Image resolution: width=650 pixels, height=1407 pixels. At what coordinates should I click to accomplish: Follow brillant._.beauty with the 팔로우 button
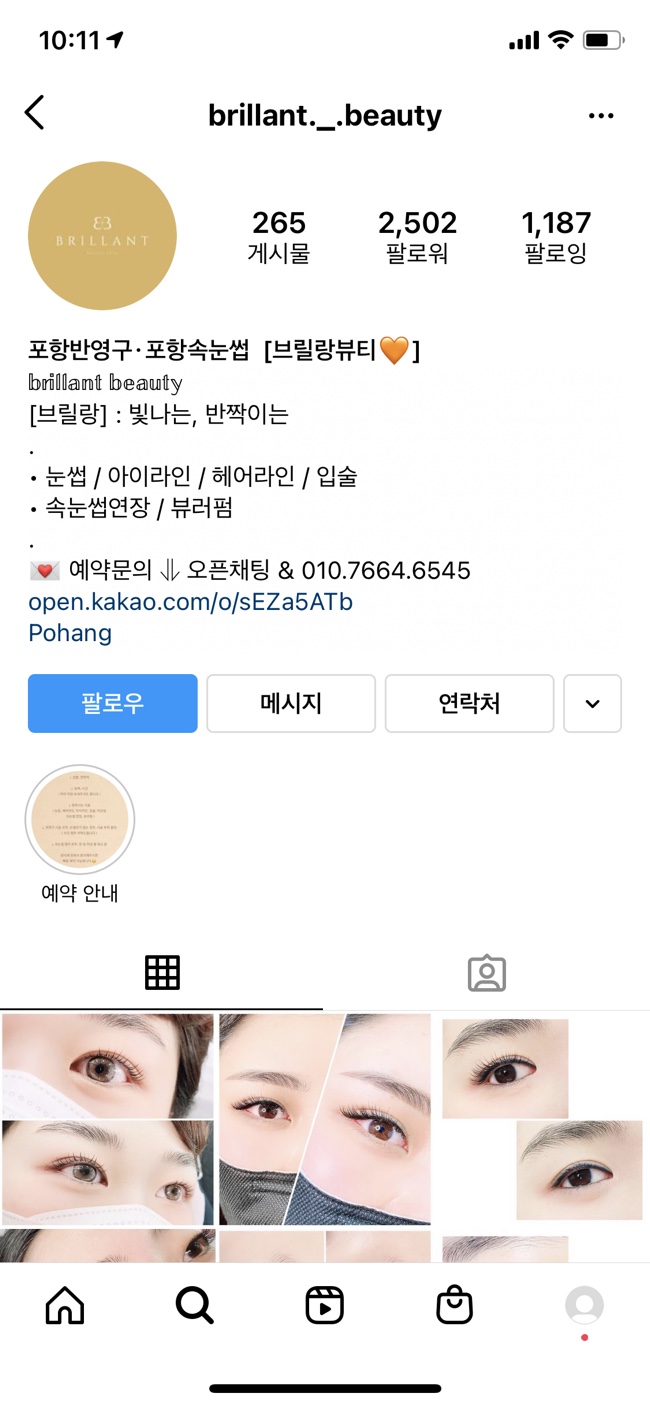[113, 703]
